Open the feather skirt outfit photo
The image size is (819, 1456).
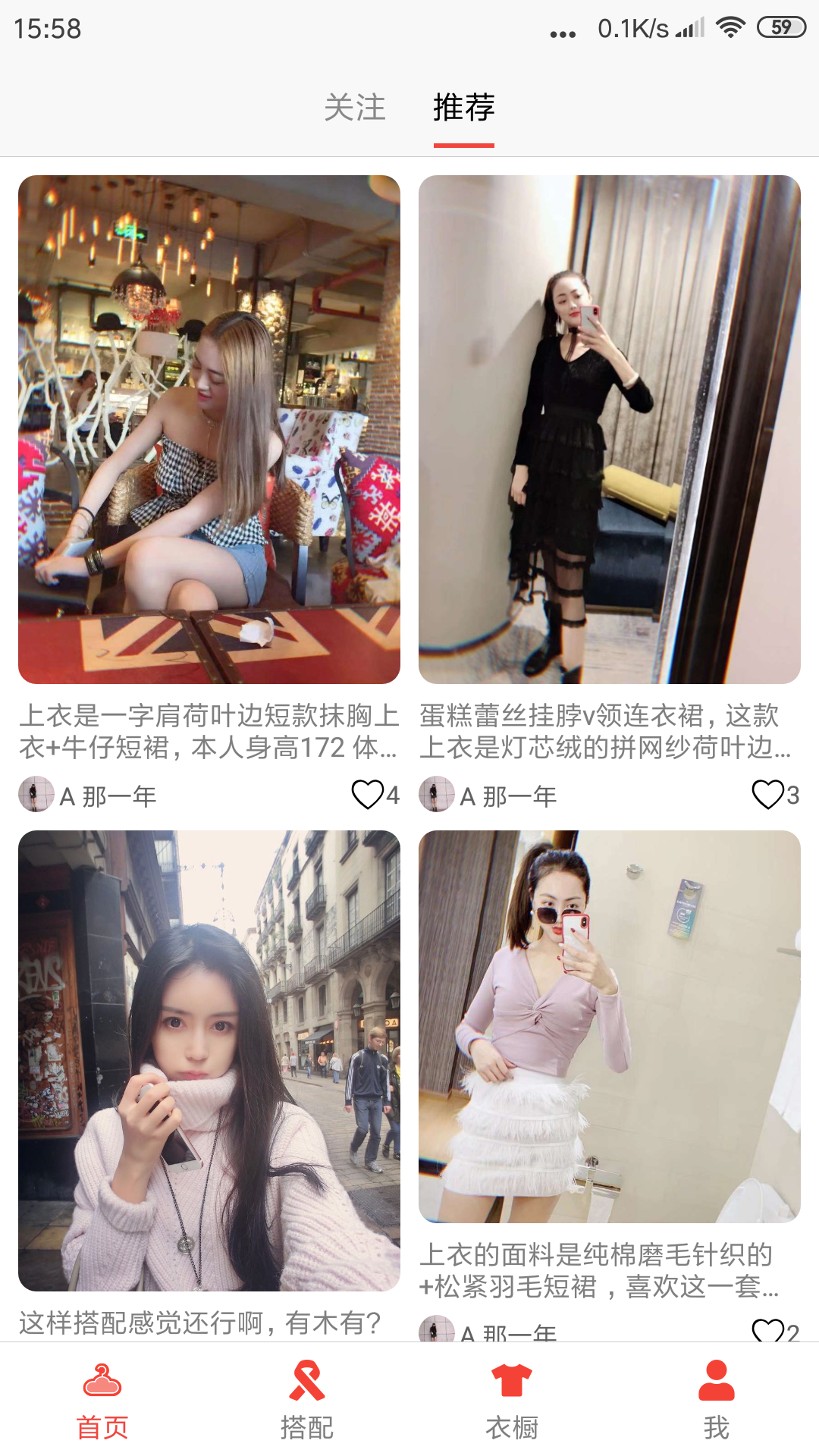609,1025
